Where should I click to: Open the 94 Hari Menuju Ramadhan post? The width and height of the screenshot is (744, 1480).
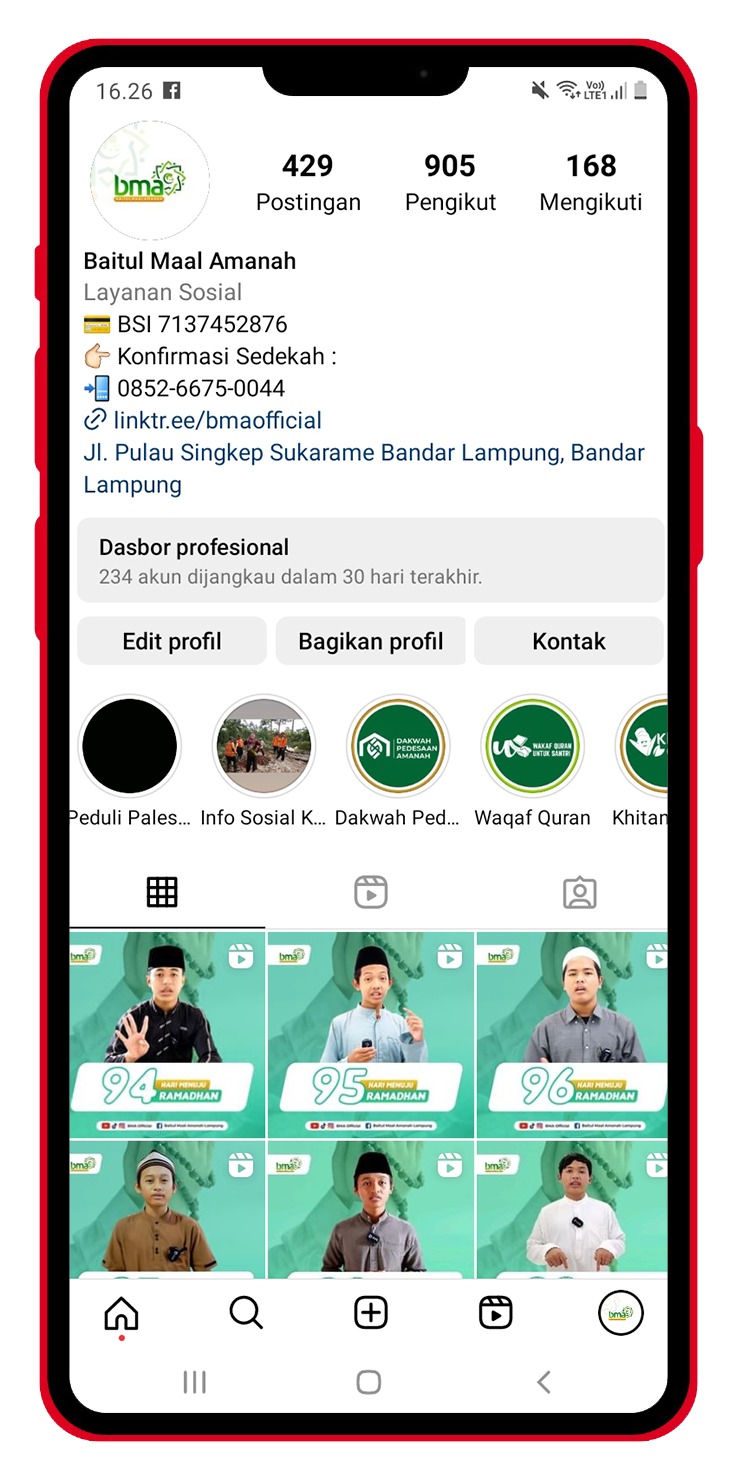pos(167,1034)
